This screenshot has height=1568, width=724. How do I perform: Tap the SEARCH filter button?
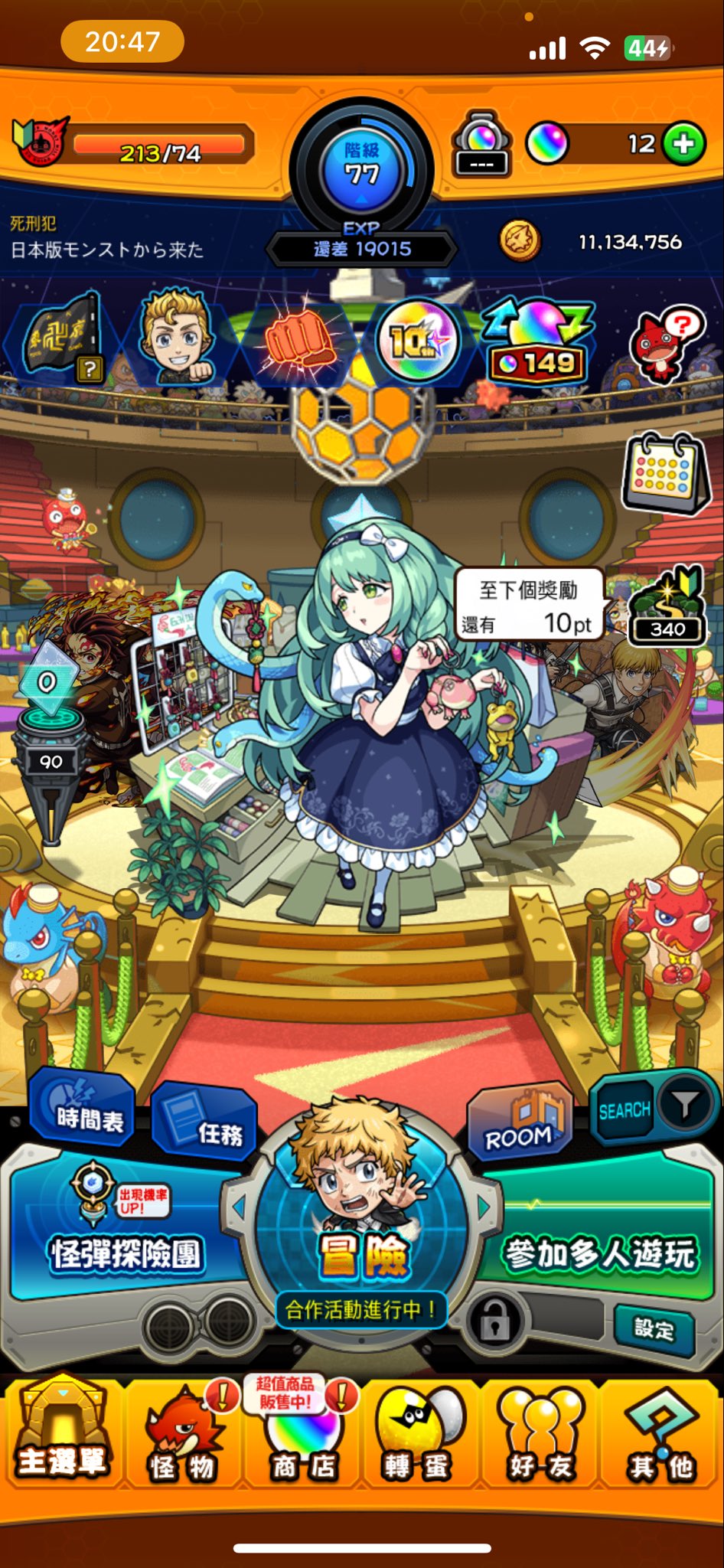[x=654, y=1107]
